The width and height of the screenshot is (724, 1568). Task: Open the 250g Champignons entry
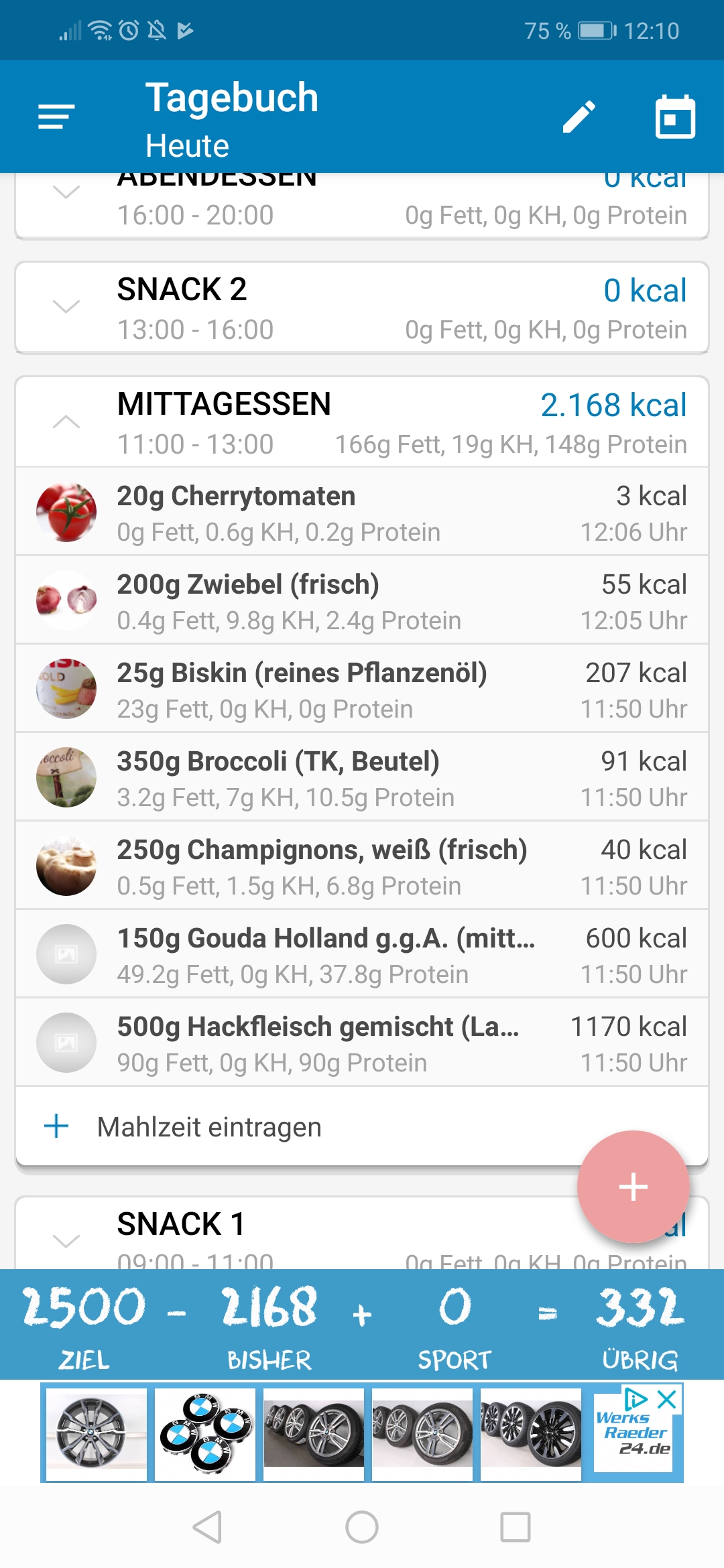click(362, 866)
